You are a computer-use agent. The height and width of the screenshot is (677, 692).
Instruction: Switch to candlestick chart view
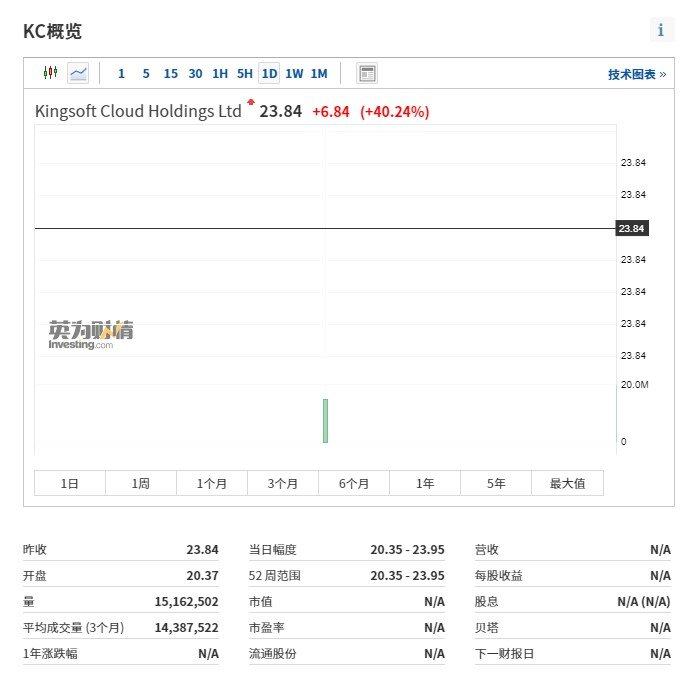coord(50,73)
